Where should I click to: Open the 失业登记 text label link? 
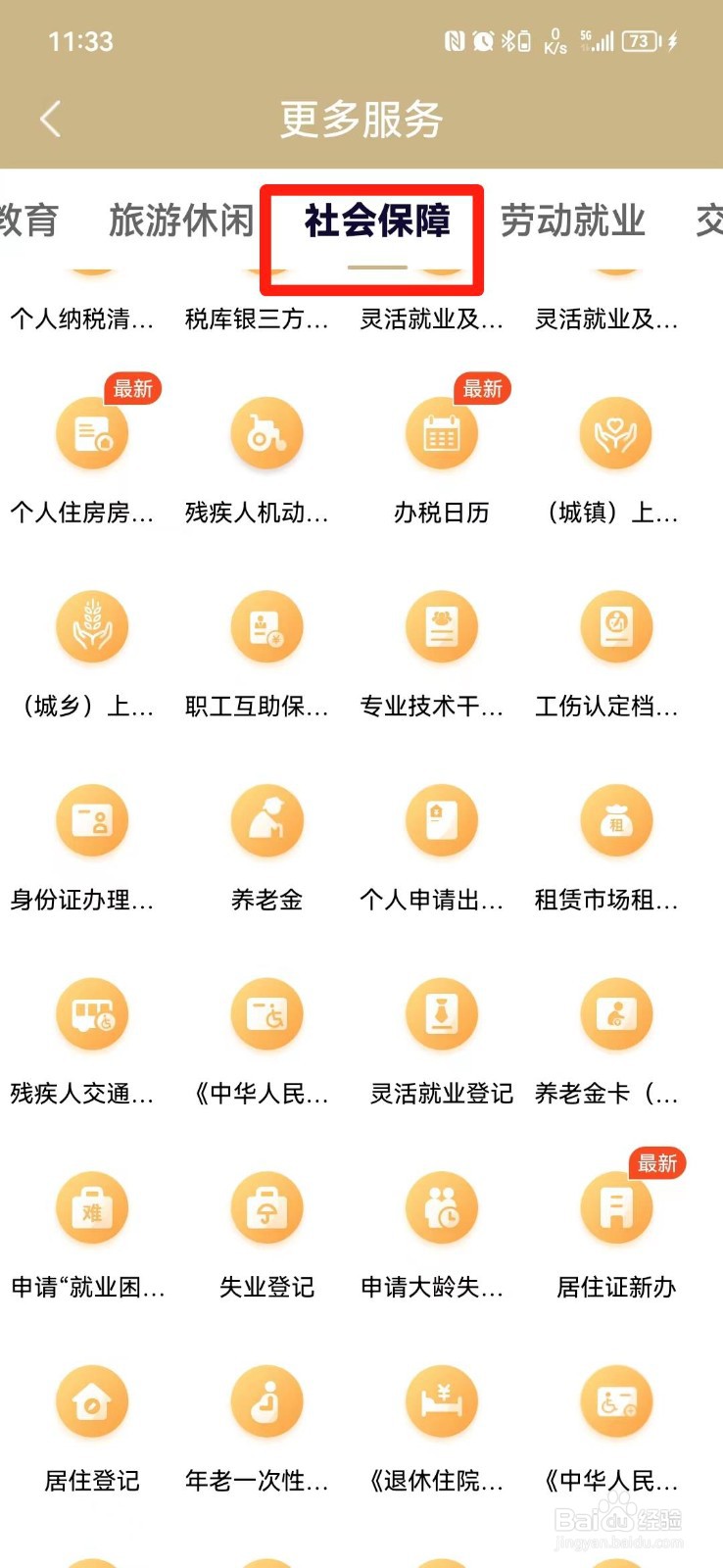coord(266,1288)
